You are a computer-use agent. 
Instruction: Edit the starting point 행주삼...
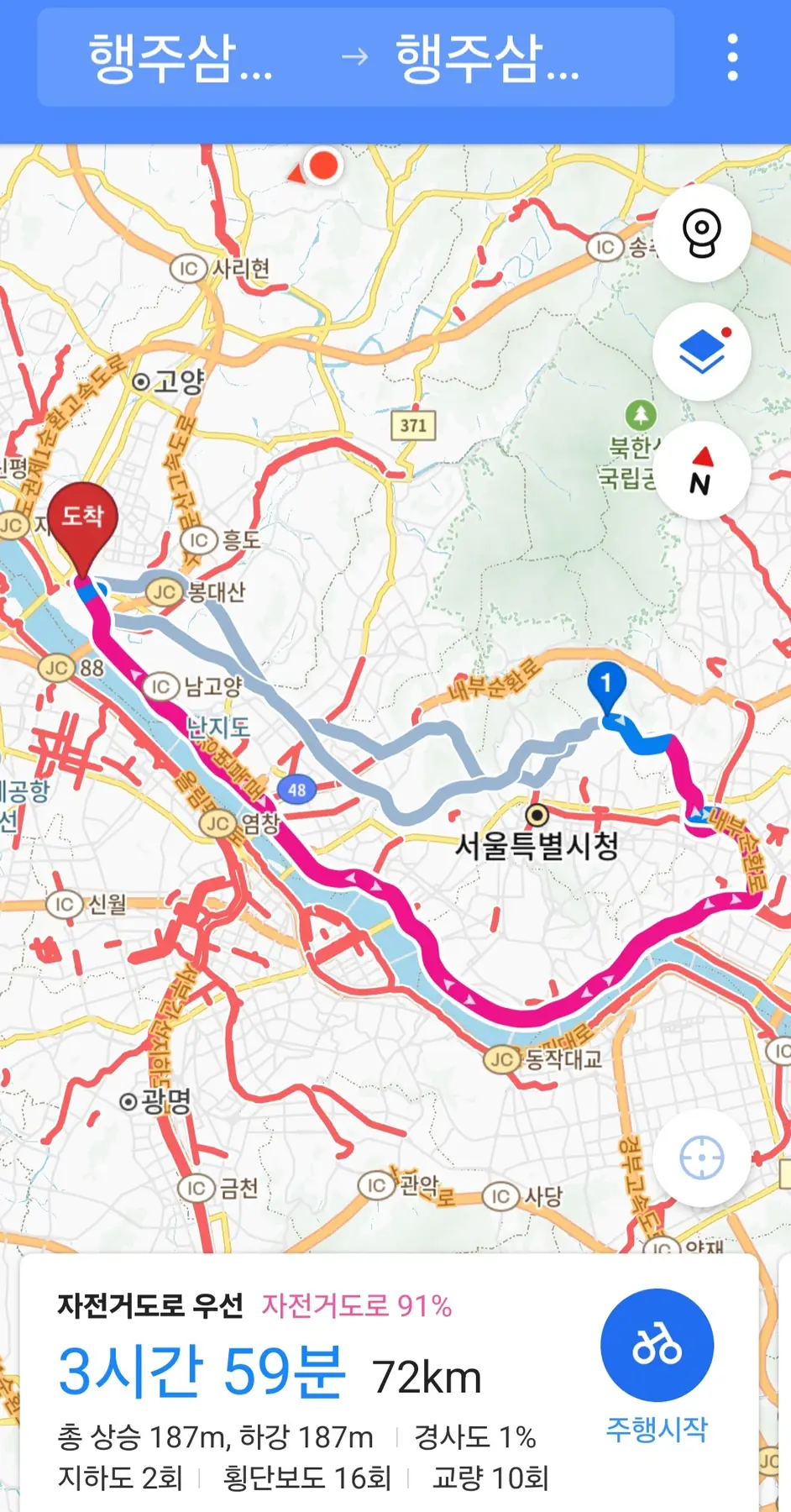pyautogui.click(x=181, y=58)
